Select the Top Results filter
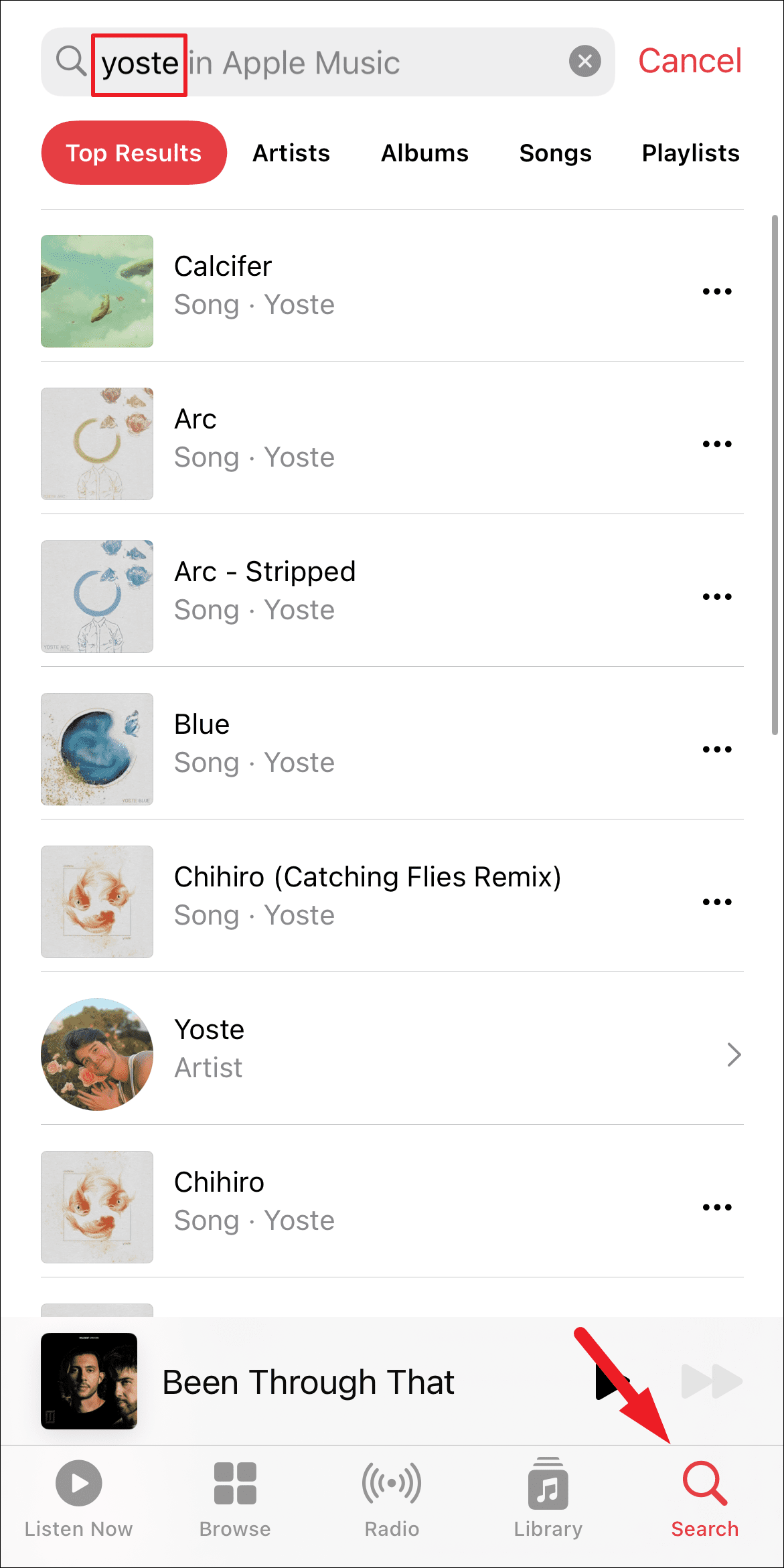 134,153
